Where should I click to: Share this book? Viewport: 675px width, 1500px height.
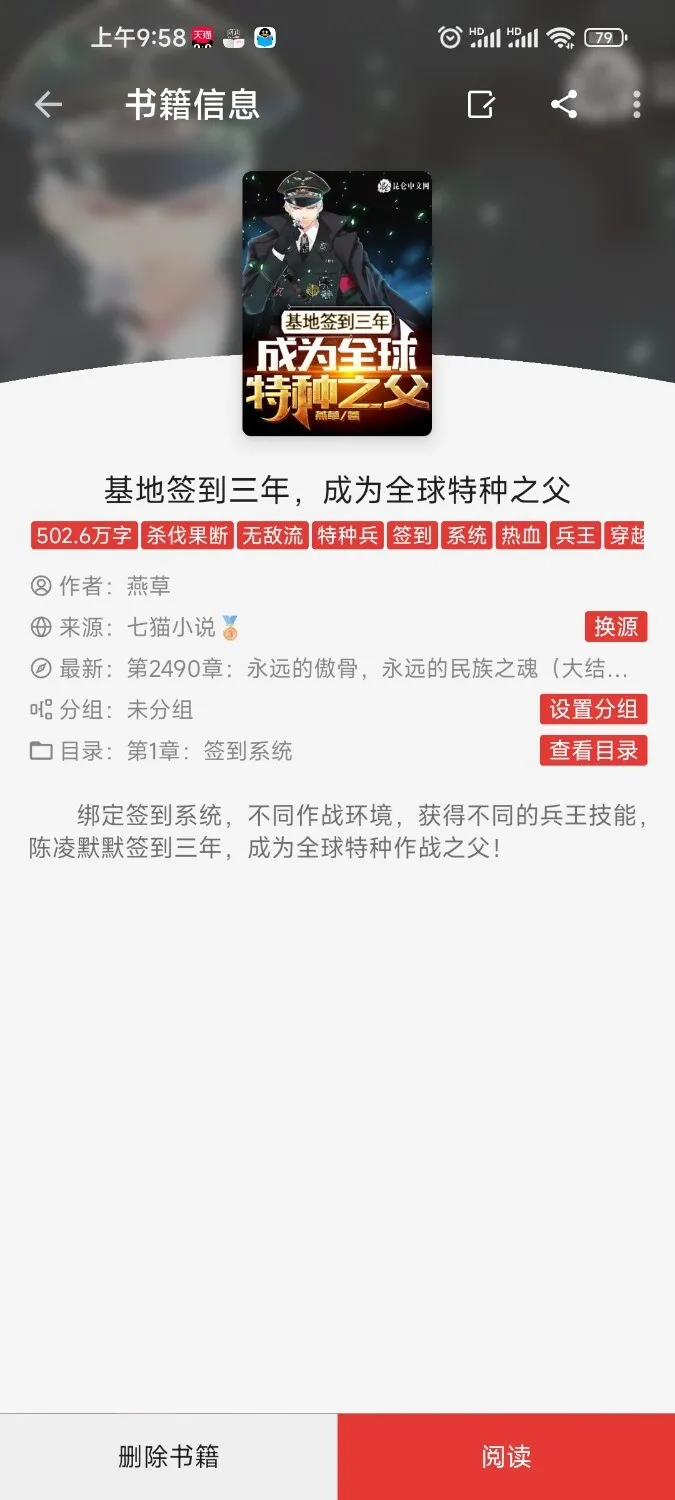tap(564, 104)
